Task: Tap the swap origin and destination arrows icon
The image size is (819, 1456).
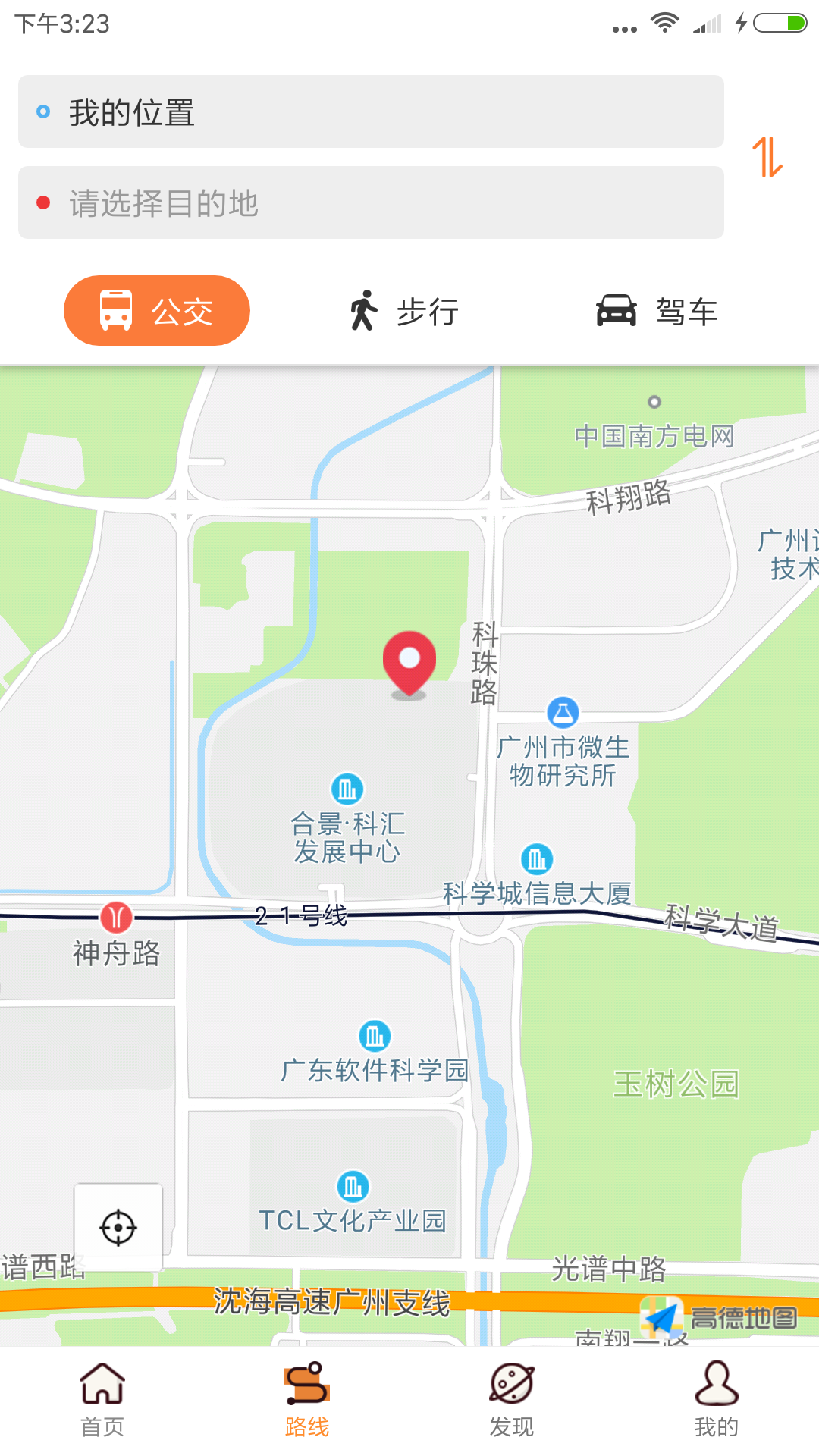Action: tap(769, 158)
